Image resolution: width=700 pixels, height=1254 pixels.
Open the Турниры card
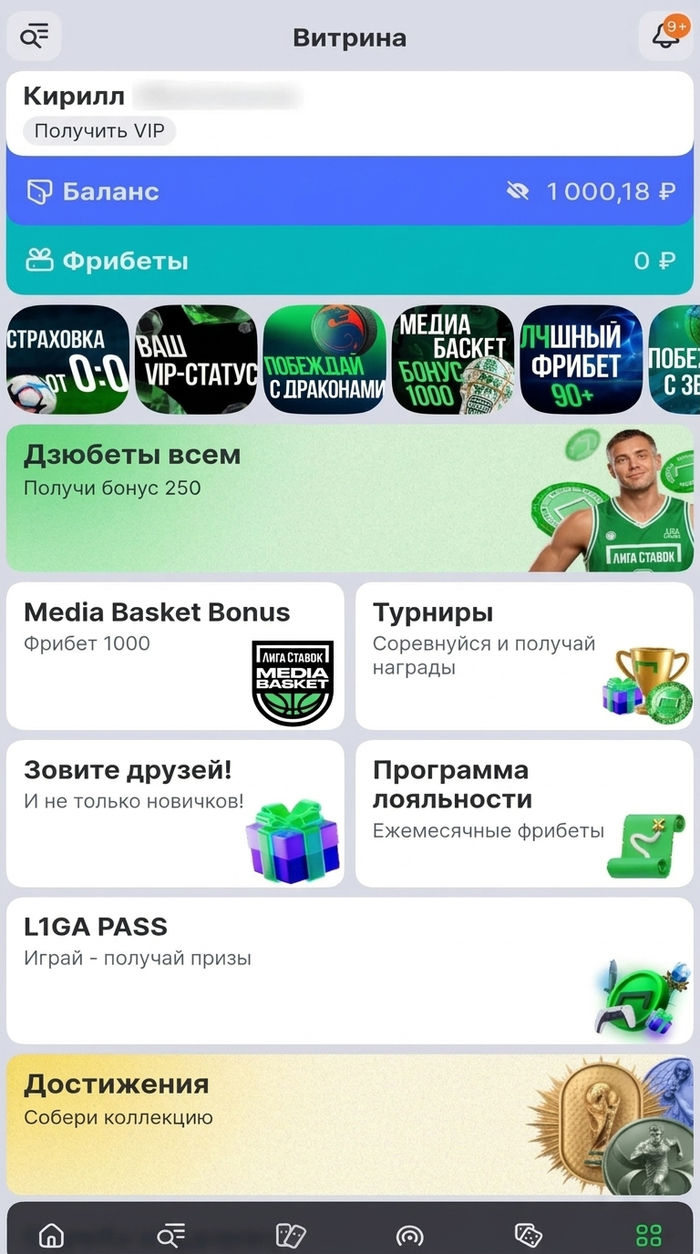coord(524,656)
